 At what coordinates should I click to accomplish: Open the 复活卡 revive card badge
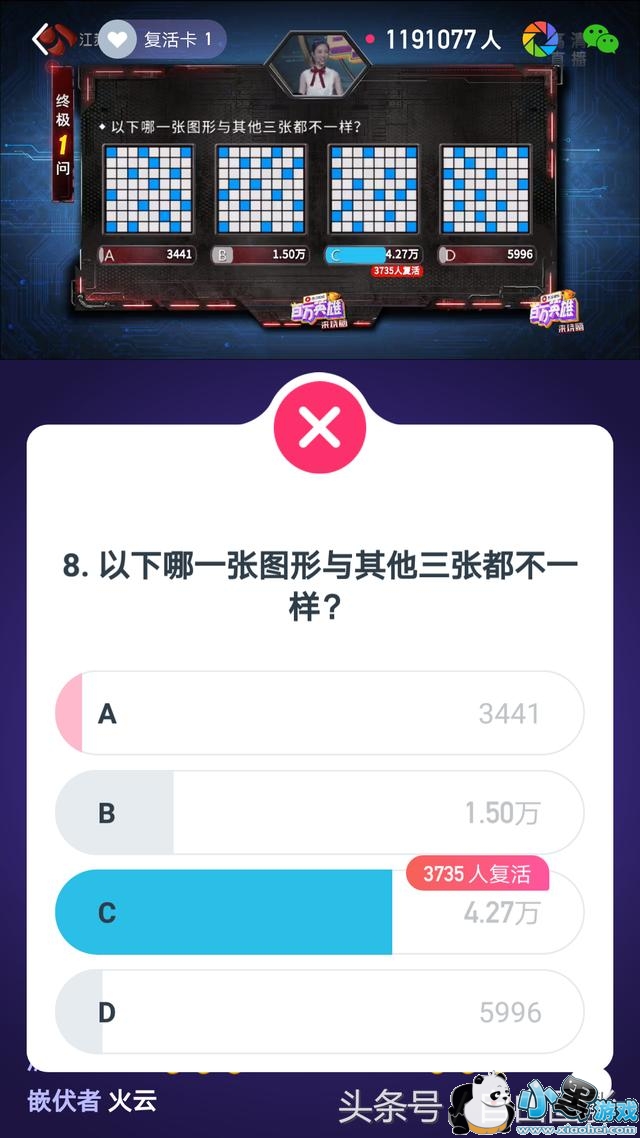pos(162,39)
